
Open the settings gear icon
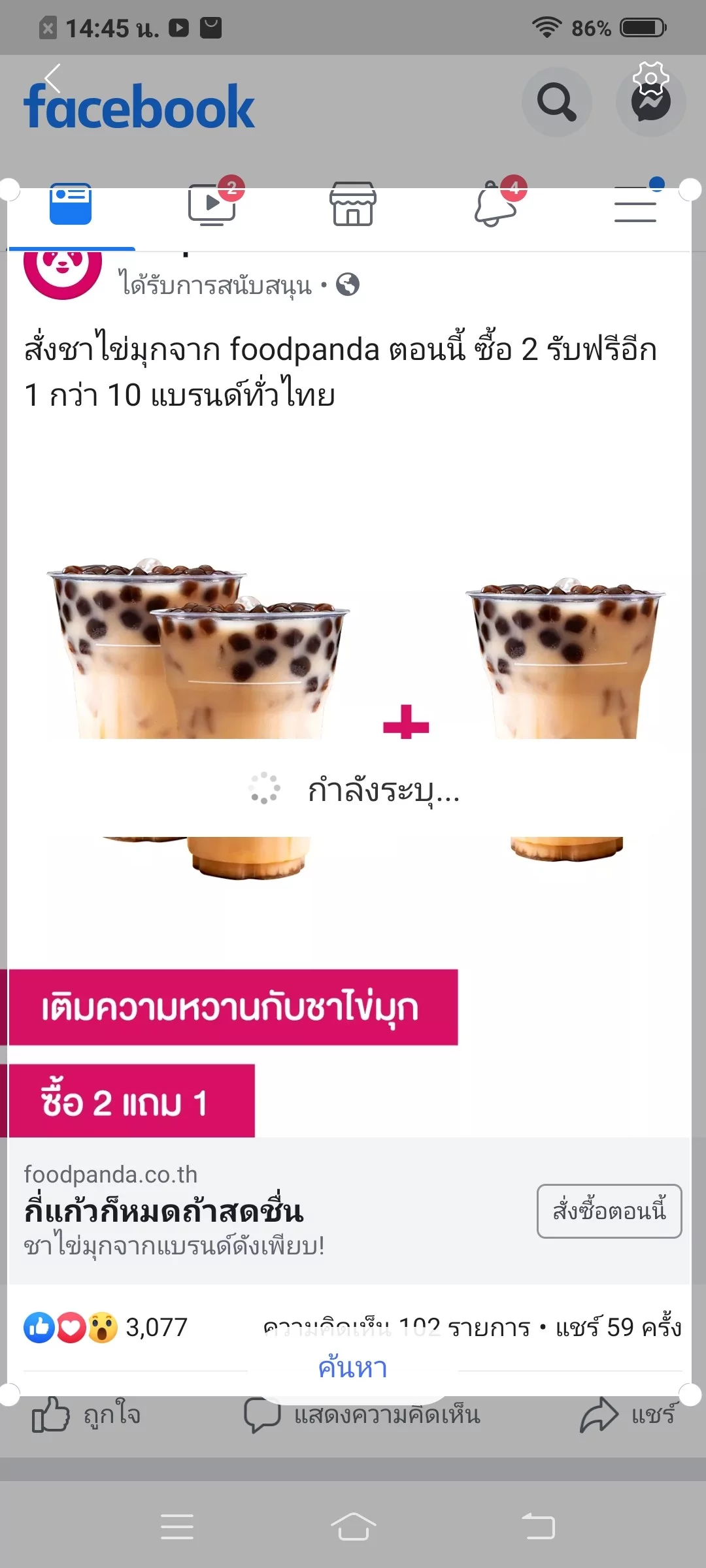coord(650,79)
